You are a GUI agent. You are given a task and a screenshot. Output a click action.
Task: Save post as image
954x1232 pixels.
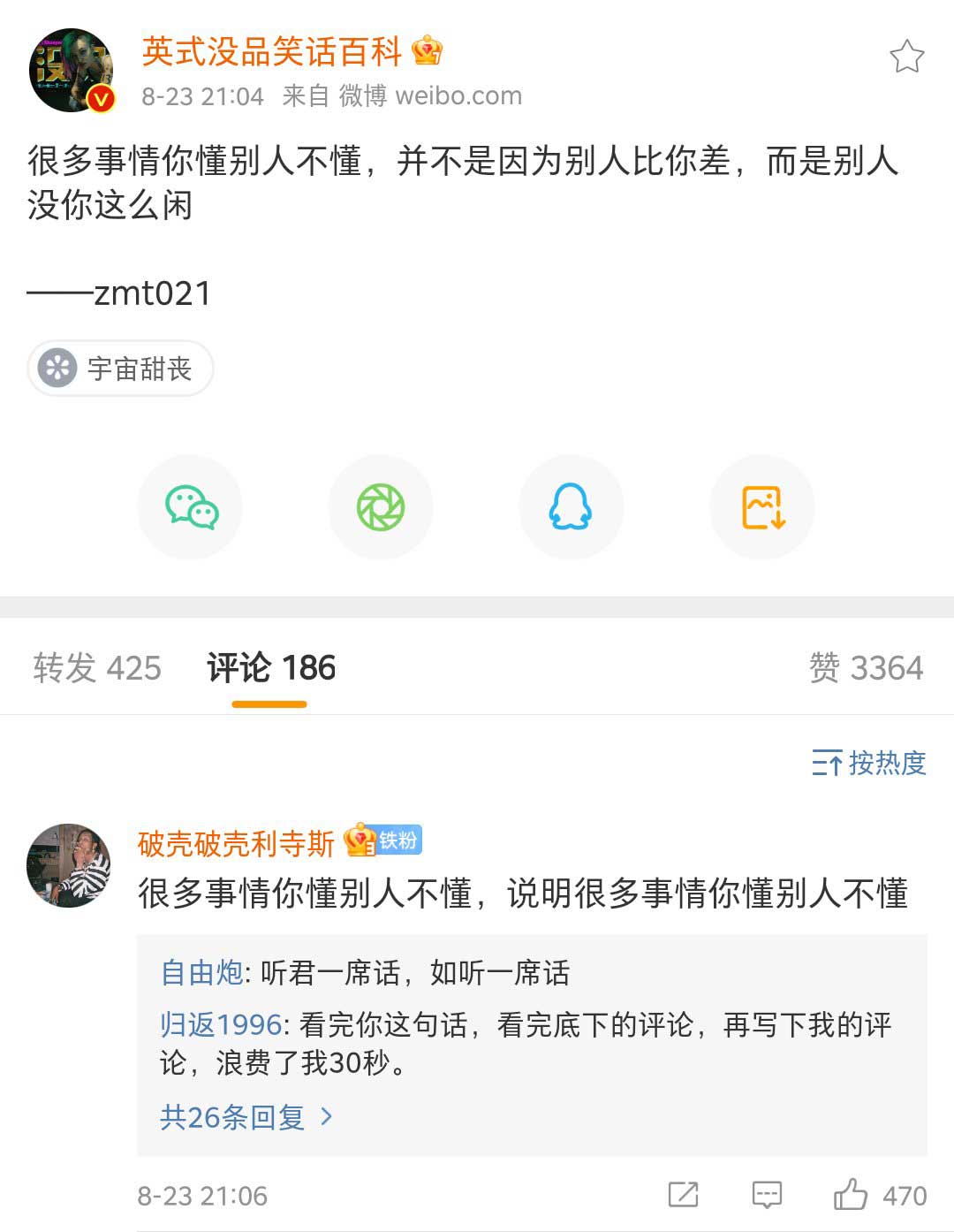[x=762, y=507]
